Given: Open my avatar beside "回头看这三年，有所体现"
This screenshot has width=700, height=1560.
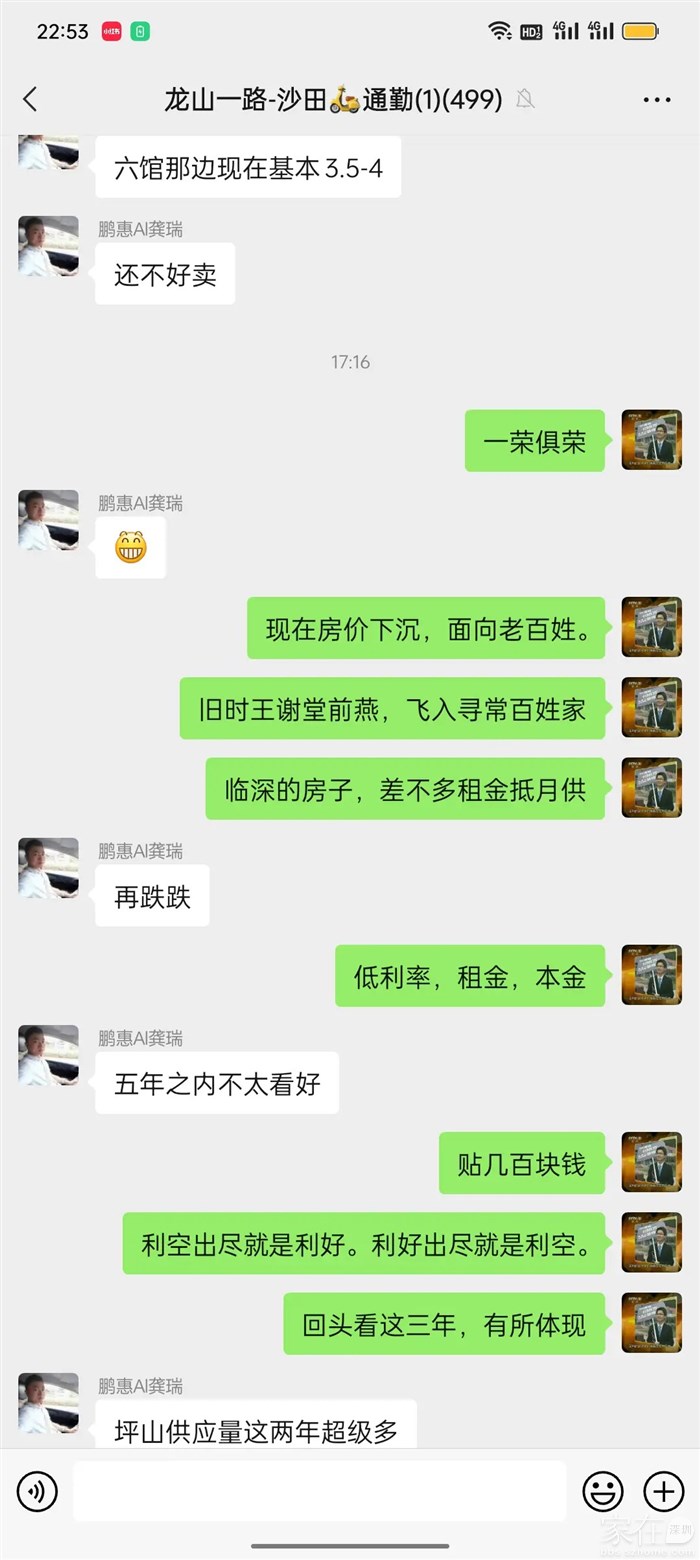Looking at the screenshot, I should point(651,1323).
